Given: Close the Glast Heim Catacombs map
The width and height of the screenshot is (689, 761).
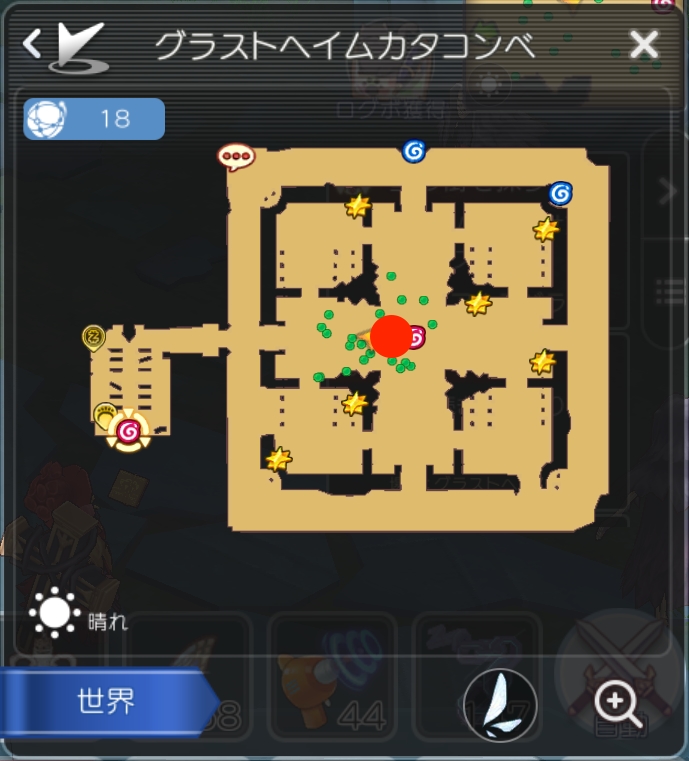Looking at the screenshot, I should tap(645, 44).
